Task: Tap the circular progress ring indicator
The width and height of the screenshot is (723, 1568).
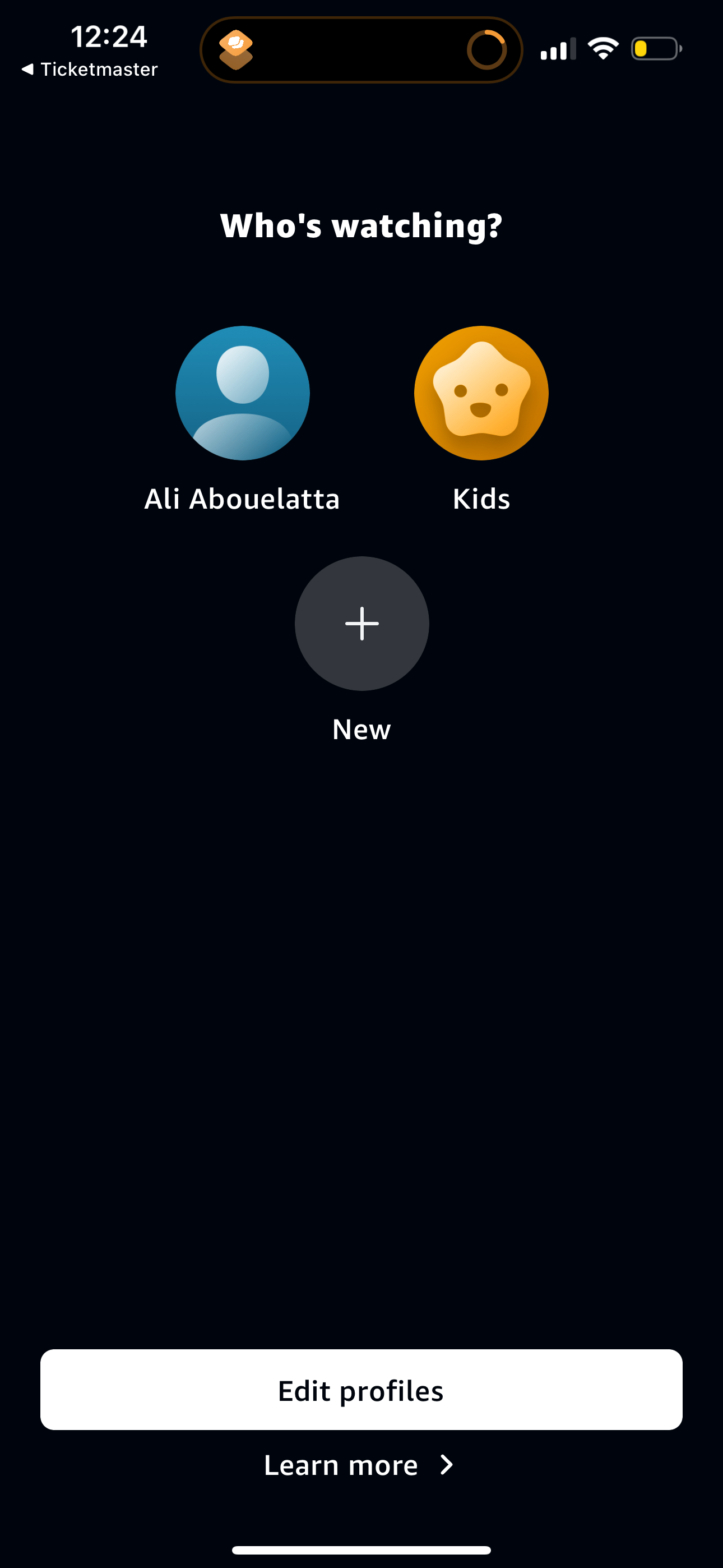Action: pos(486,49)
